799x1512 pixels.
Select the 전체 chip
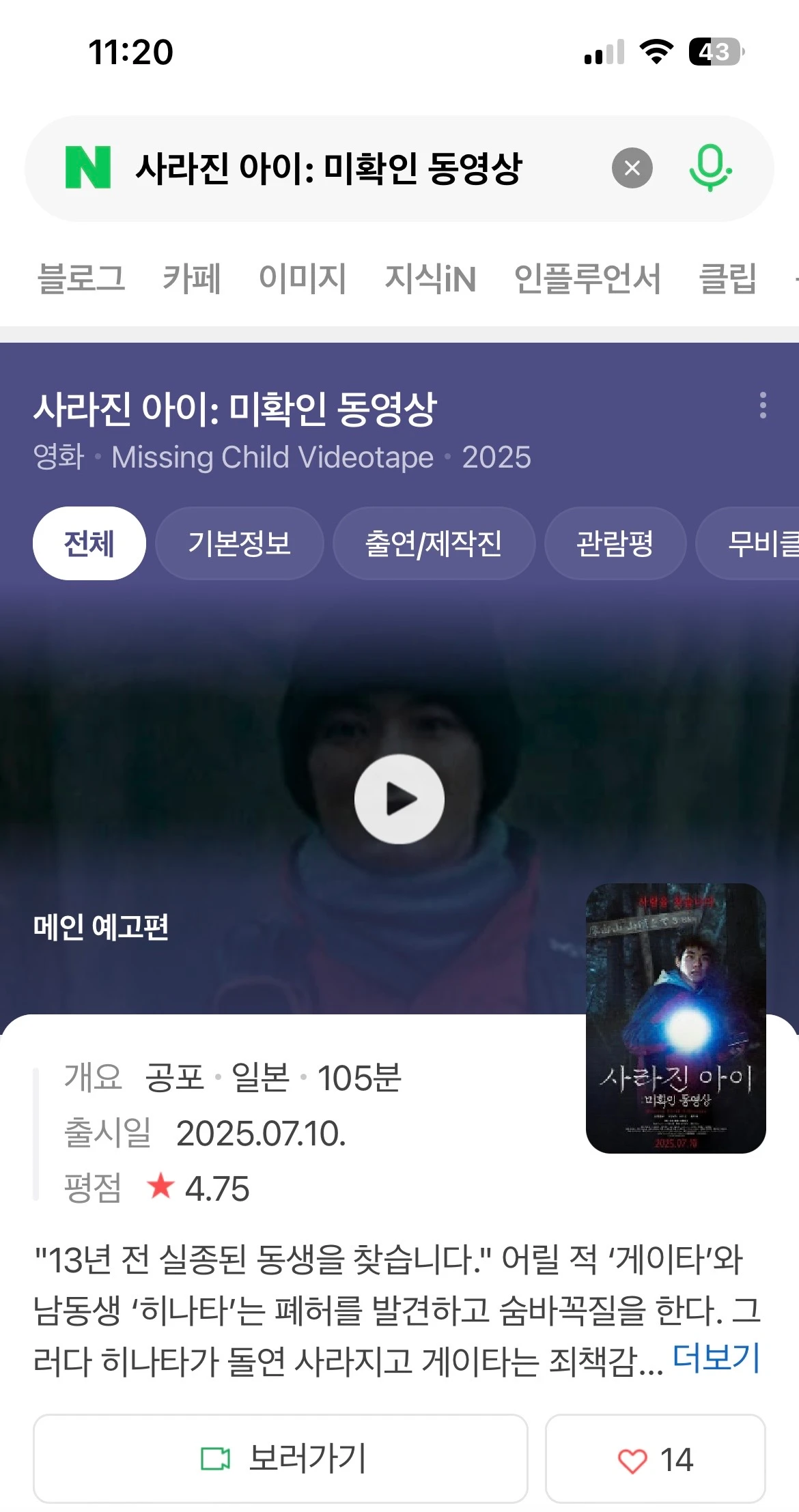pyautogui.click(x=89, y=543)
